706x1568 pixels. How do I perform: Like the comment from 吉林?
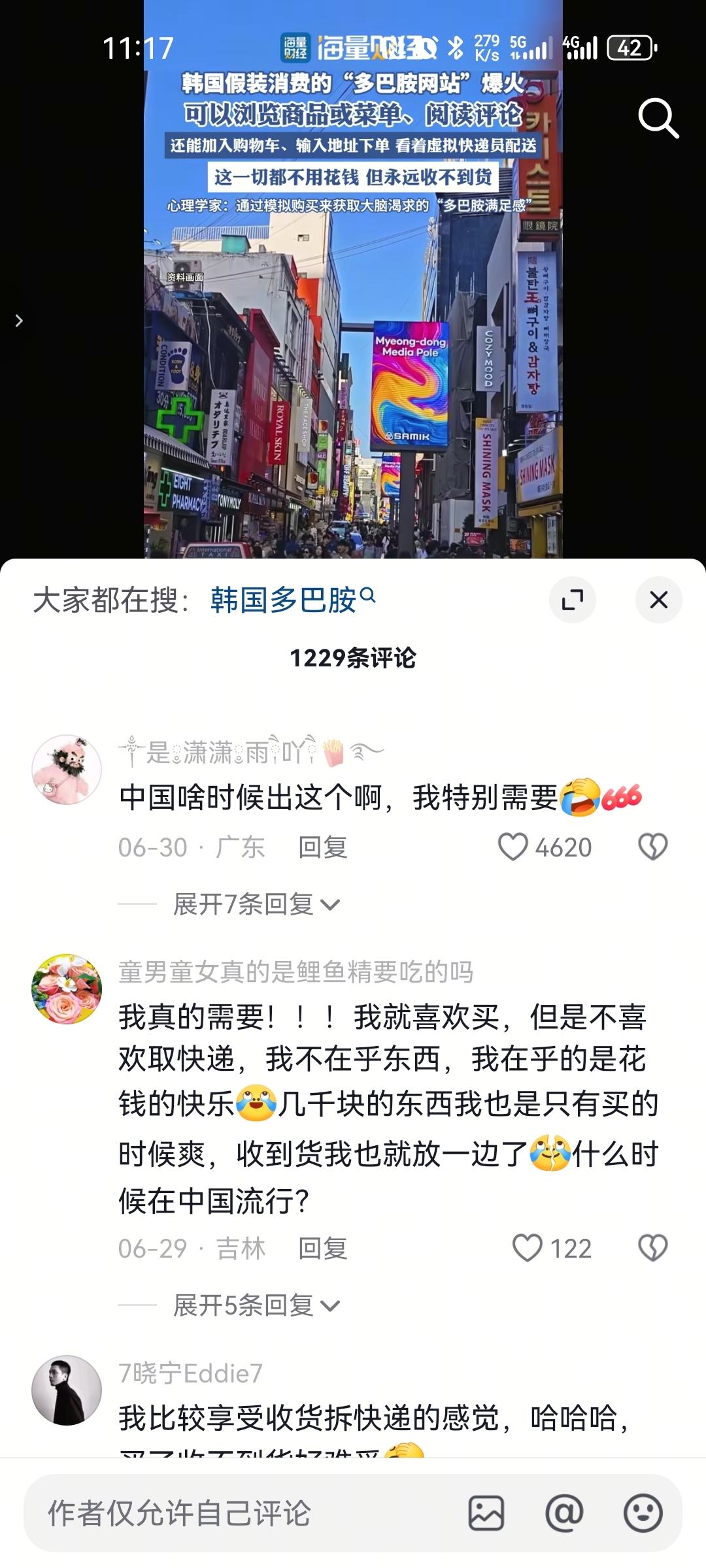click(x=527, y=1249)
